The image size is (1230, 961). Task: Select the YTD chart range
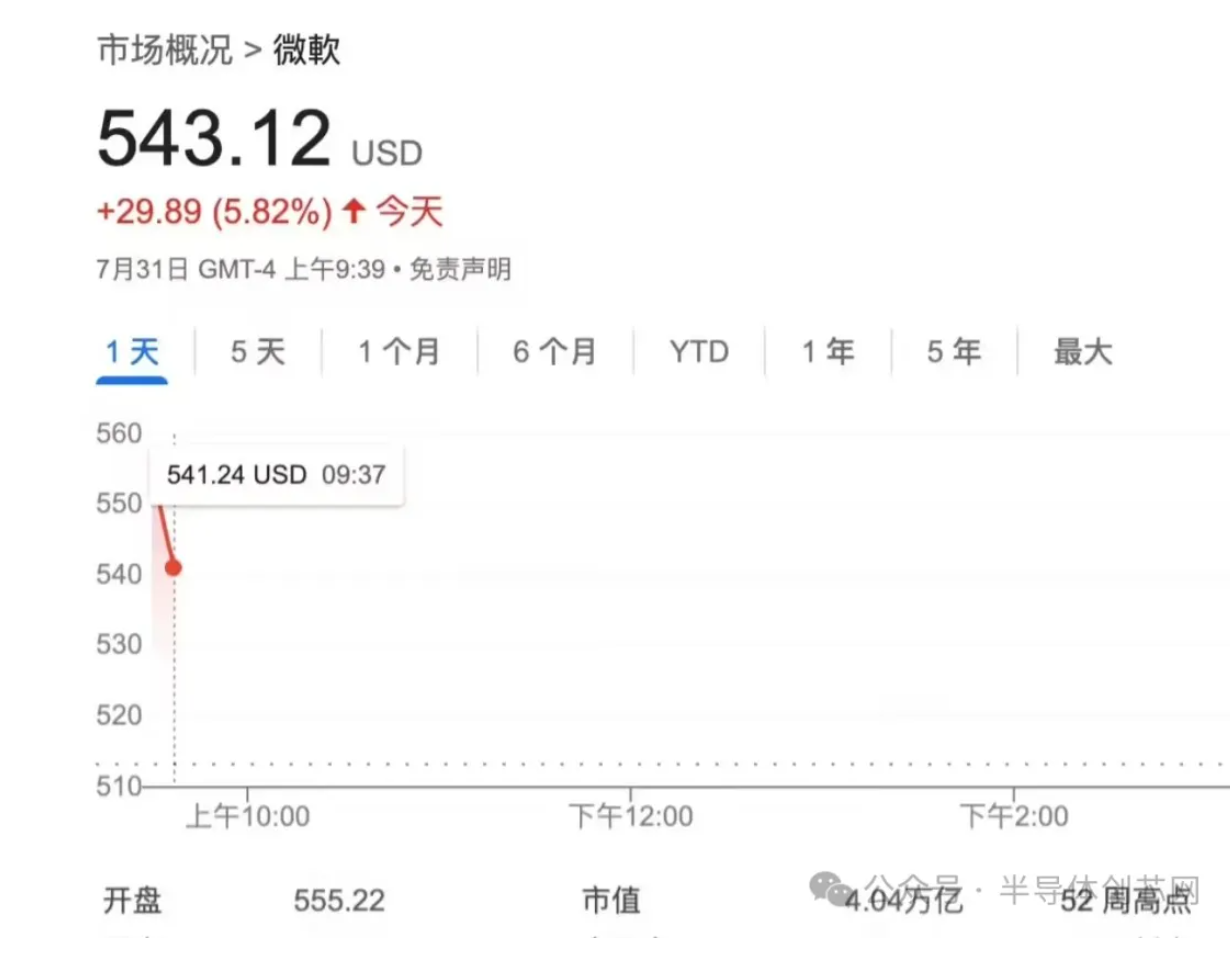(x=699, y=352)
